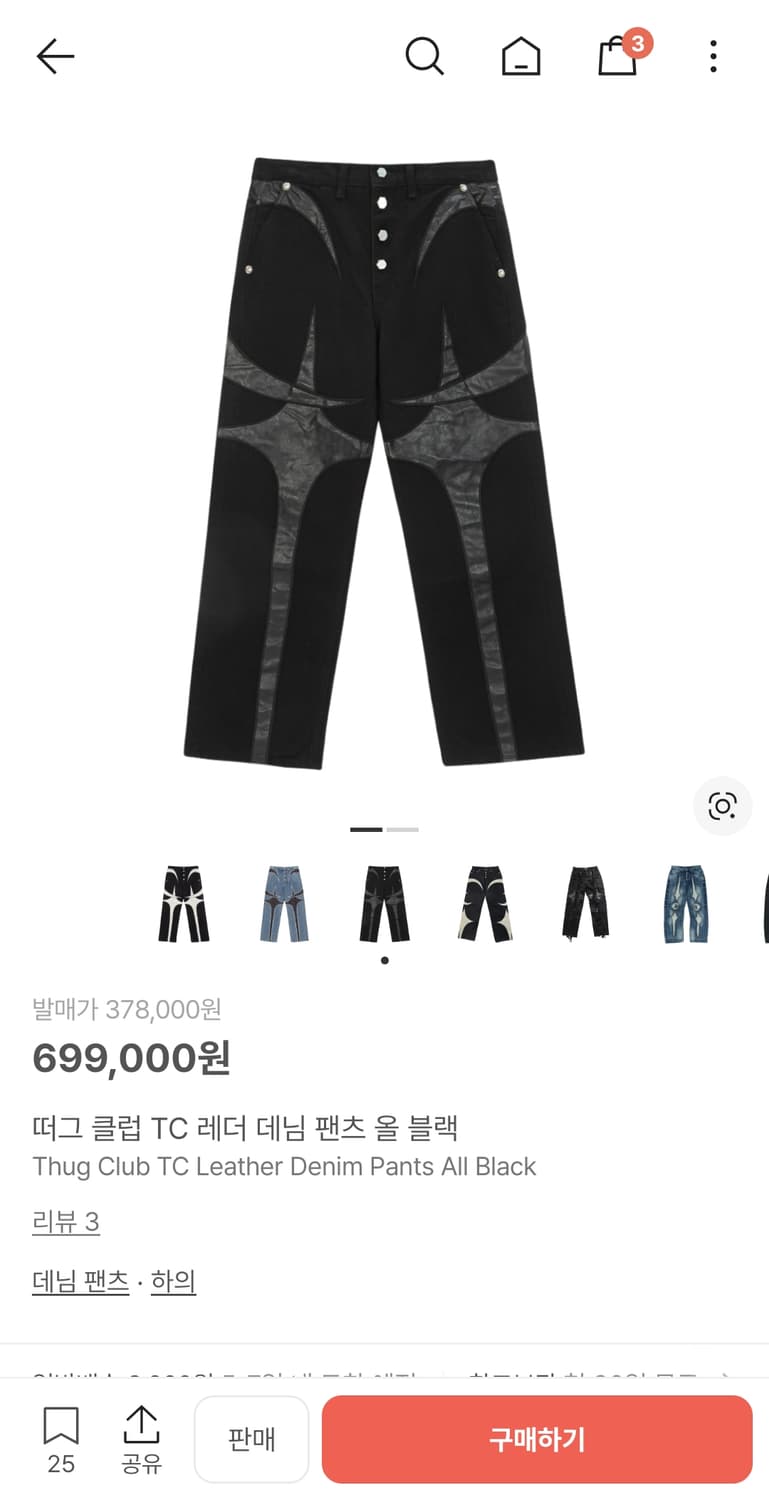Screen dimensions: 769x1500
Task: View the main black pants product image
Action: 384,460
